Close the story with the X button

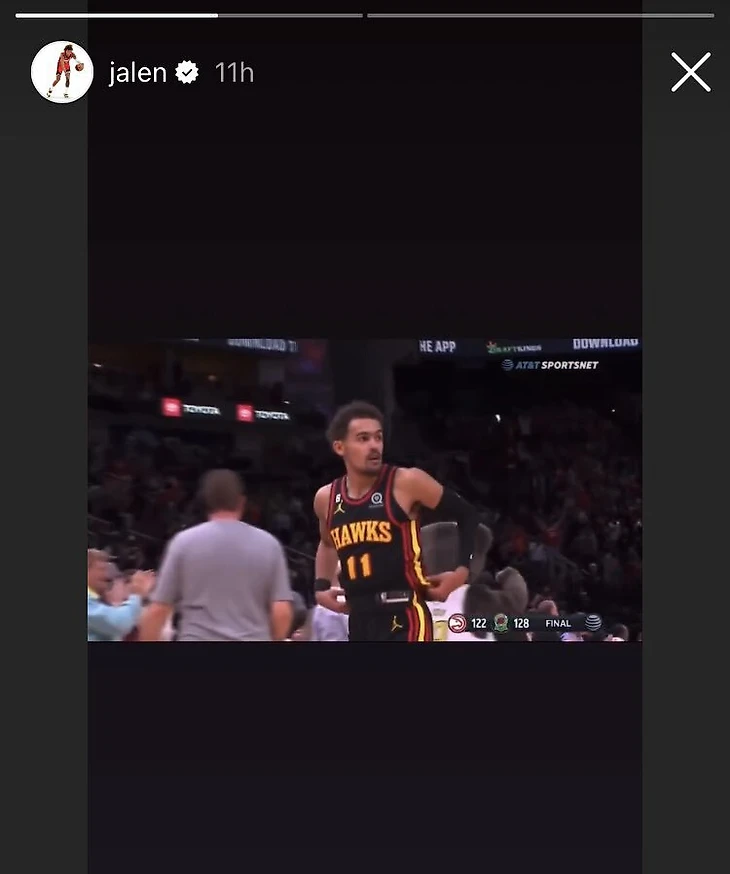(690, 73)
